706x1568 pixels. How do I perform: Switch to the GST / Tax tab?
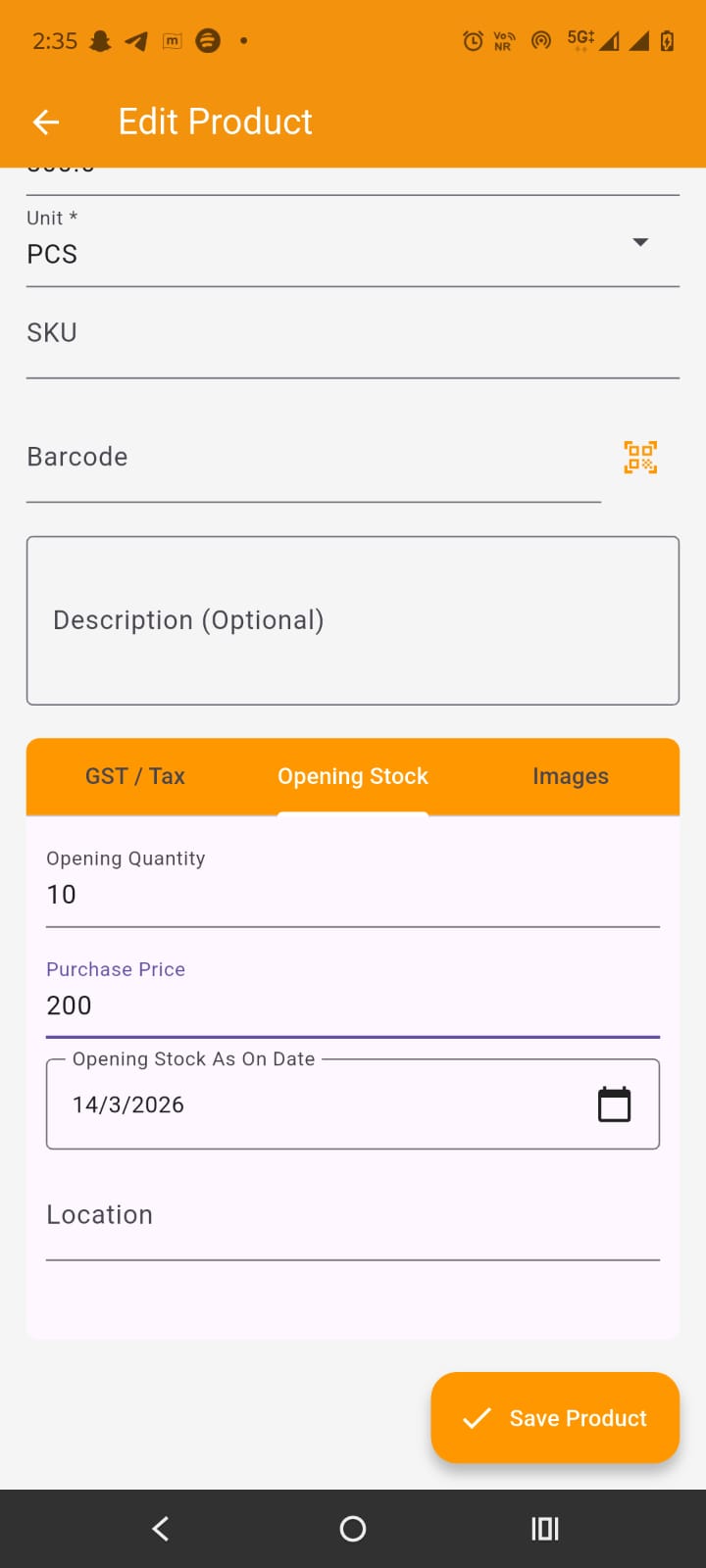pyautogui.click(x=134, y=775)
